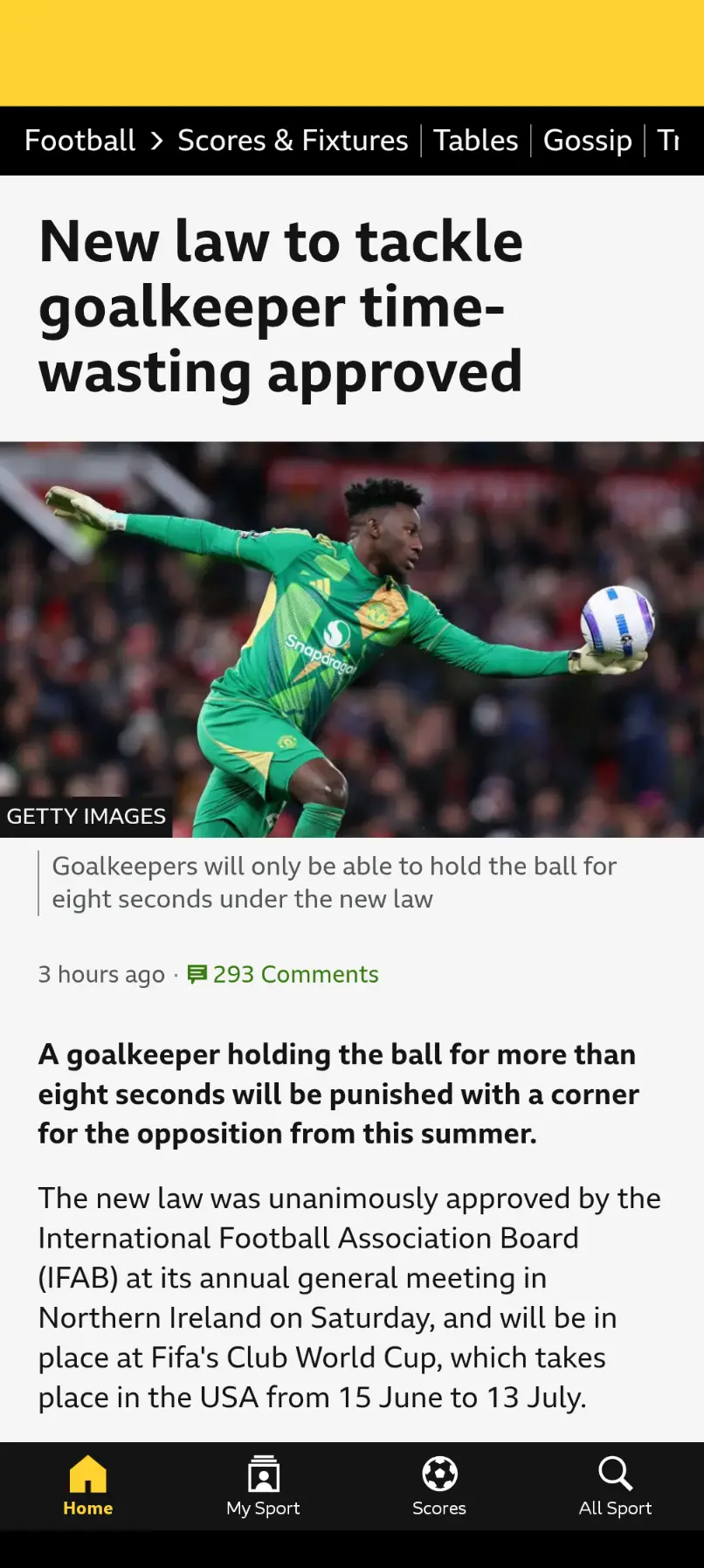Image resolution: width=704 pixels, height=1568 pixels.
Task: Open the All Sport search tab
Action: click(615, 1486)
